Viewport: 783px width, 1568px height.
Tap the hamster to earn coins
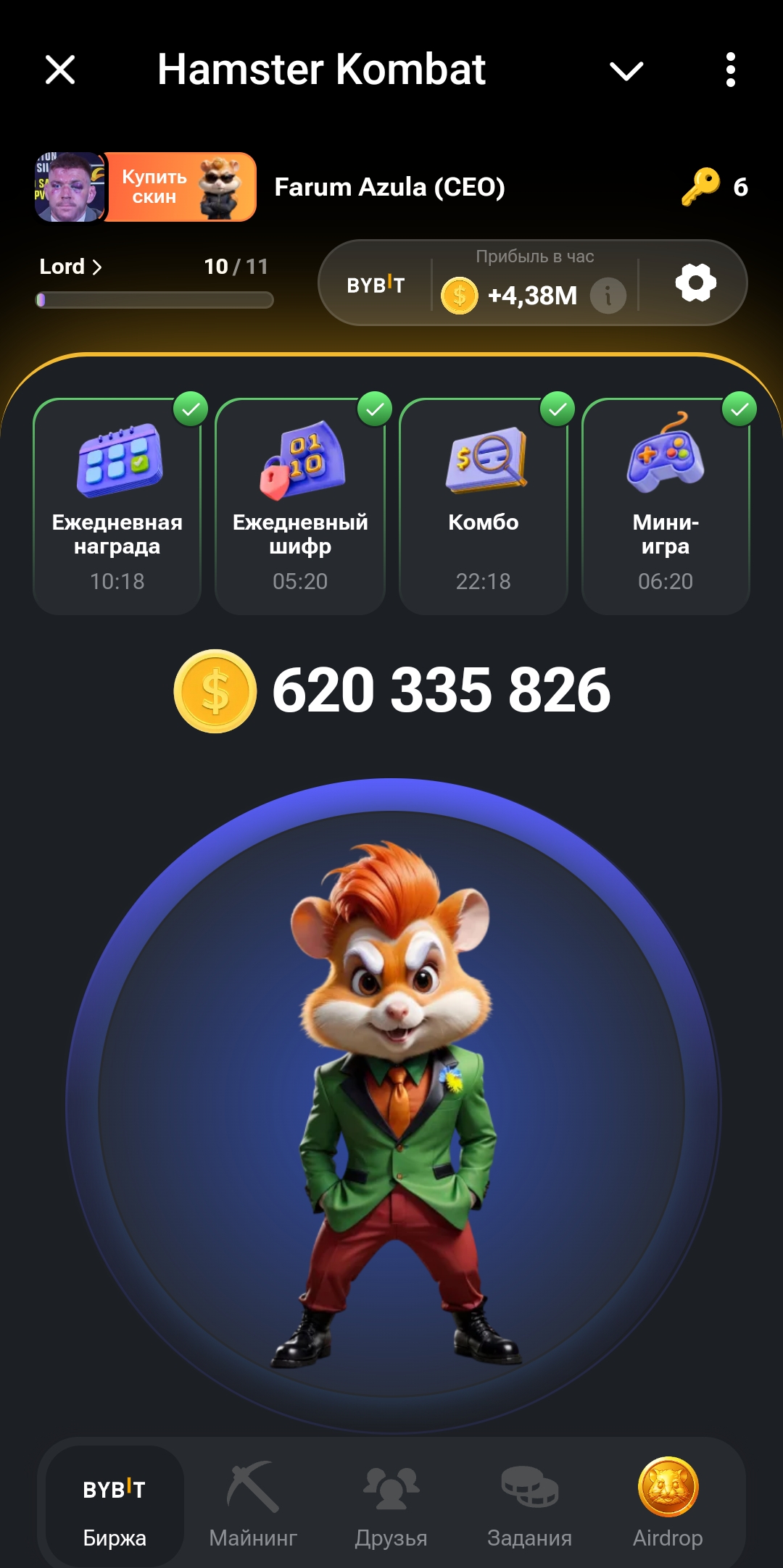(392, 1105)
